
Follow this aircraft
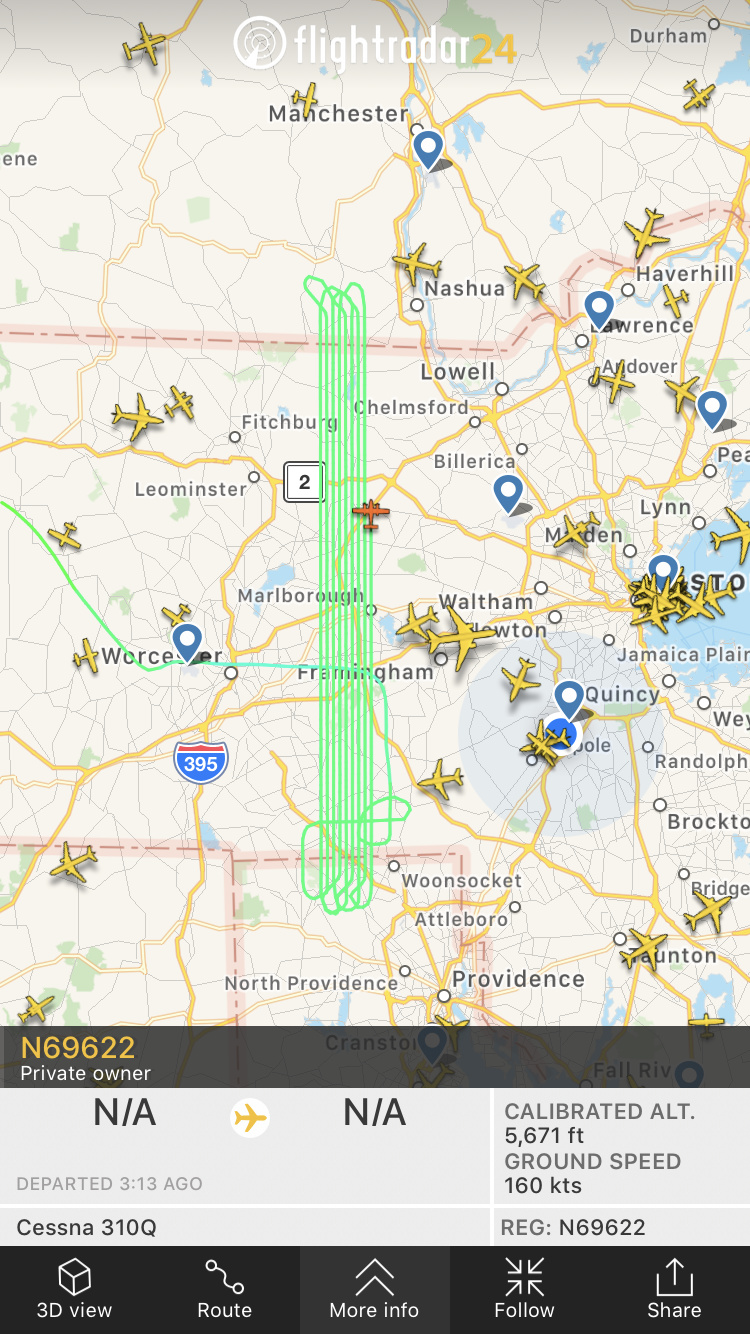tap(524, 1290)
